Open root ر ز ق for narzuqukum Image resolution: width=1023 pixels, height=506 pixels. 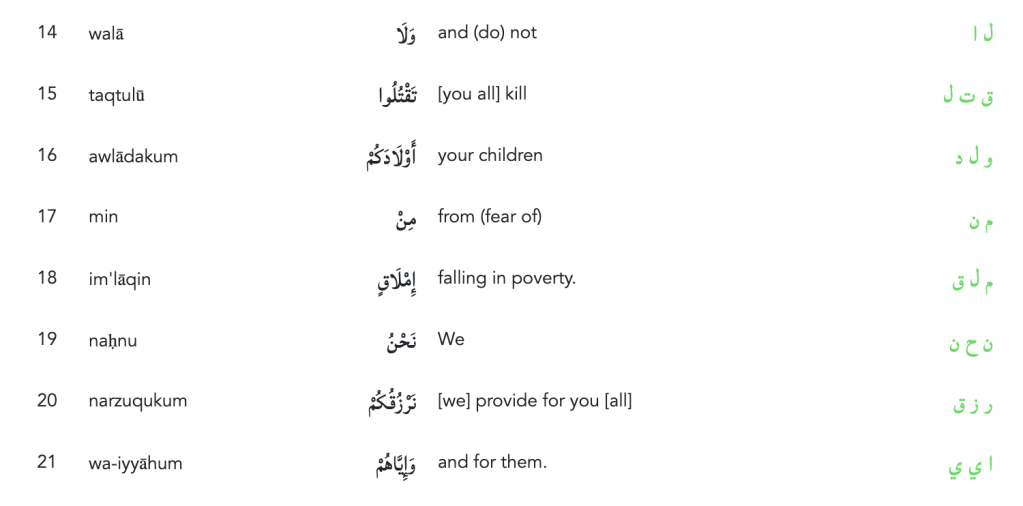pos(973,406)
